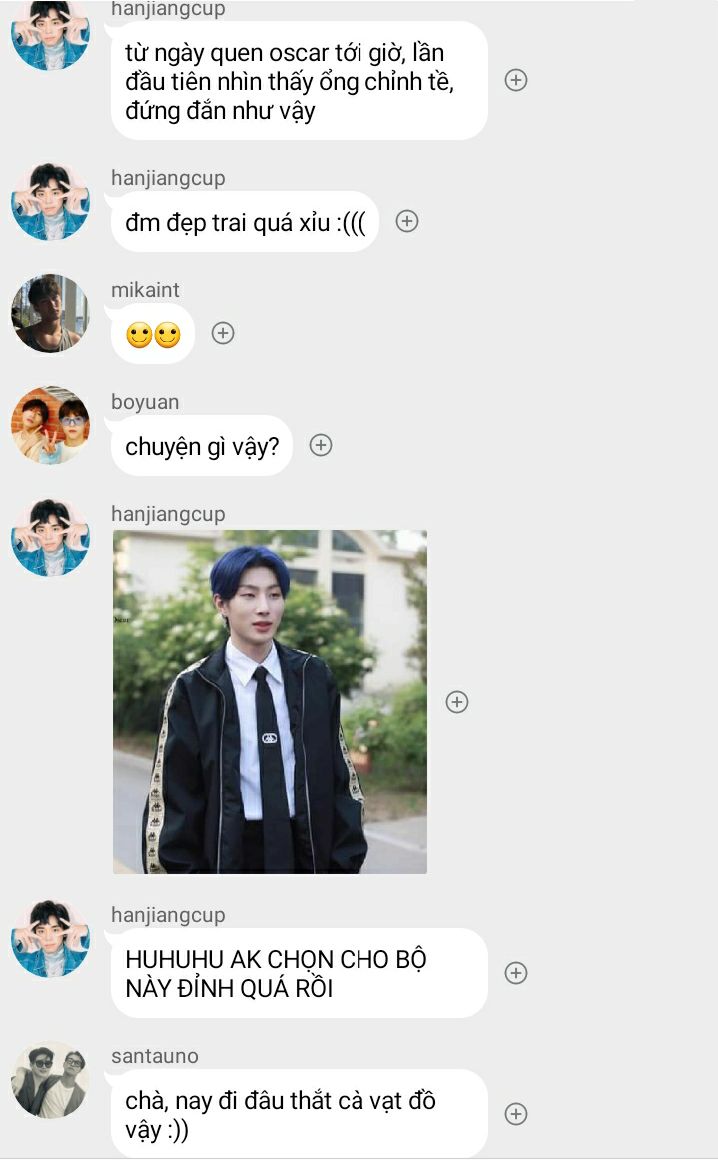
Task: Add reaction to "chuyện gì vậy?" message
Action: tap(320, 445)
